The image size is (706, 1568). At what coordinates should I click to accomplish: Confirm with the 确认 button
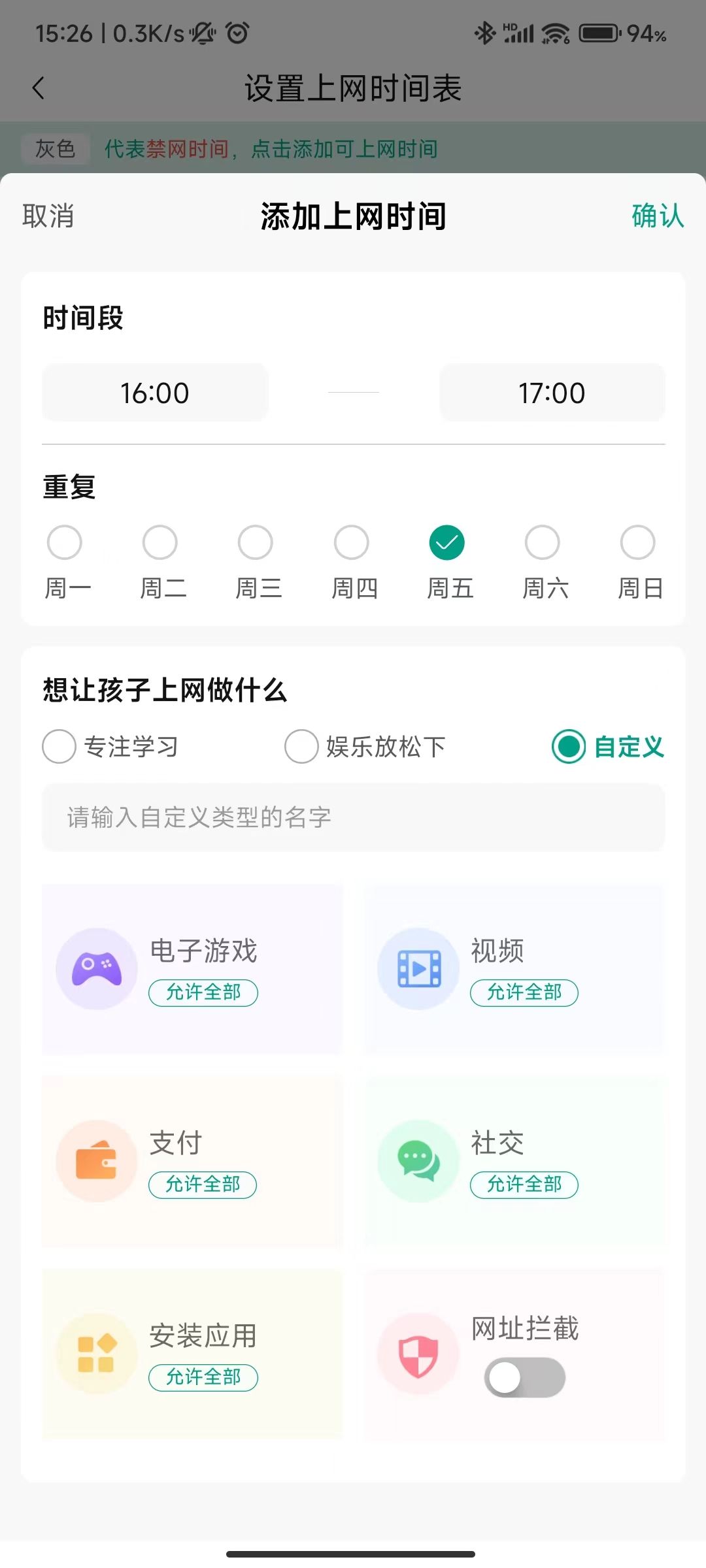[658, 216]
